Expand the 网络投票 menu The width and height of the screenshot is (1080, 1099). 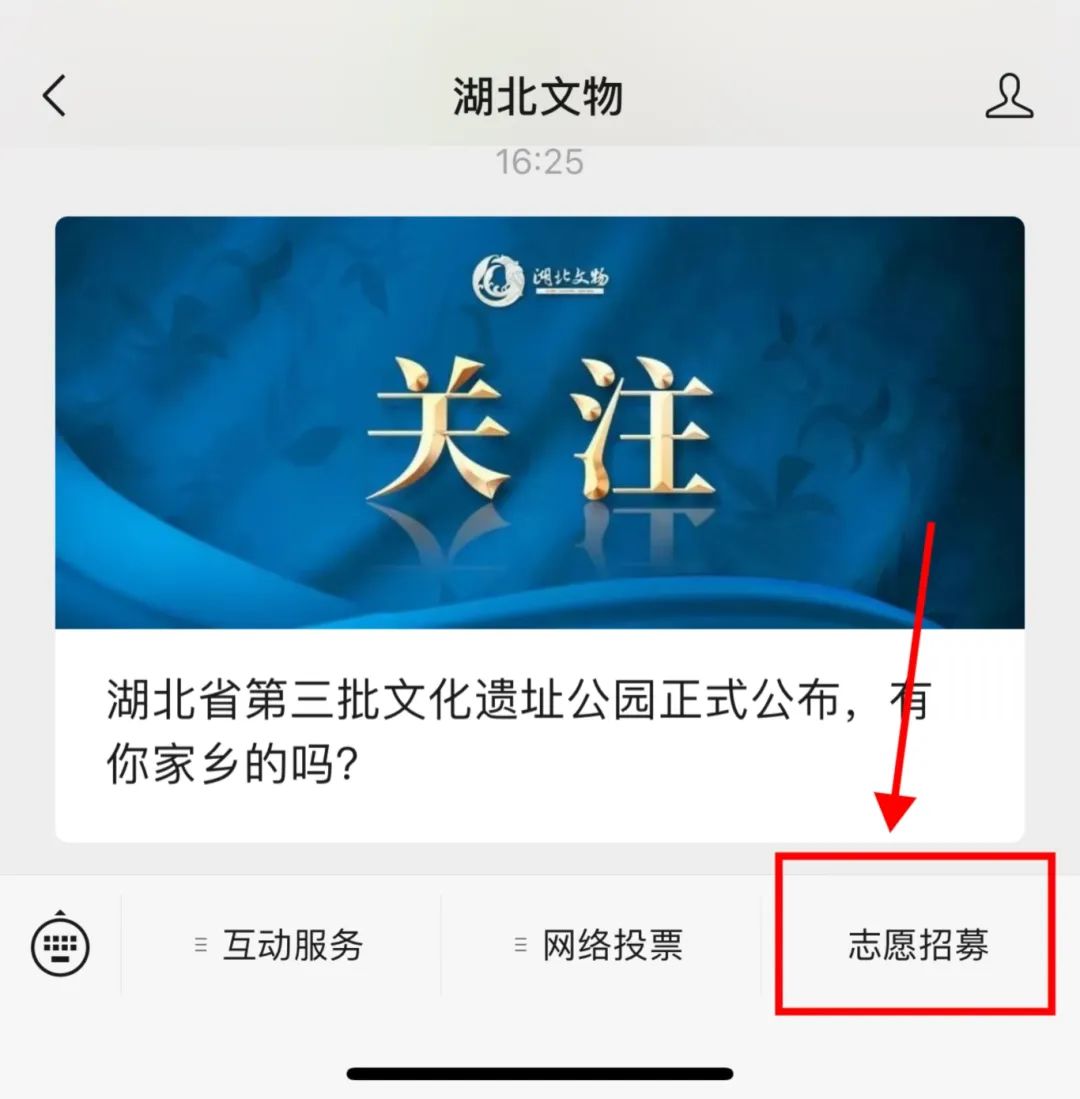tap(600, 945)
